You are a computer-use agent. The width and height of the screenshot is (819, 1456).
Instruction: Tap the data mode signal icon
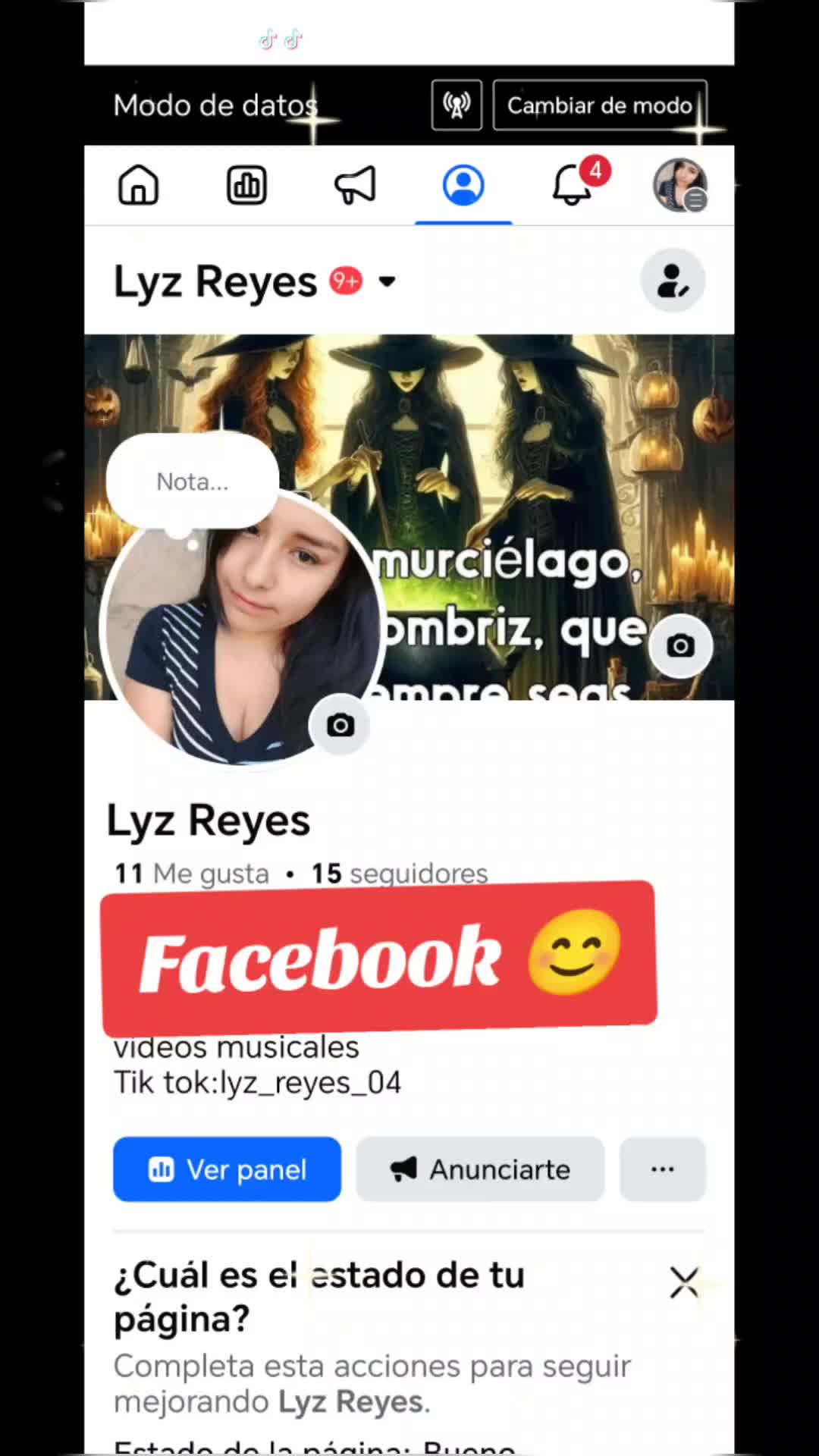click(457, 105)
